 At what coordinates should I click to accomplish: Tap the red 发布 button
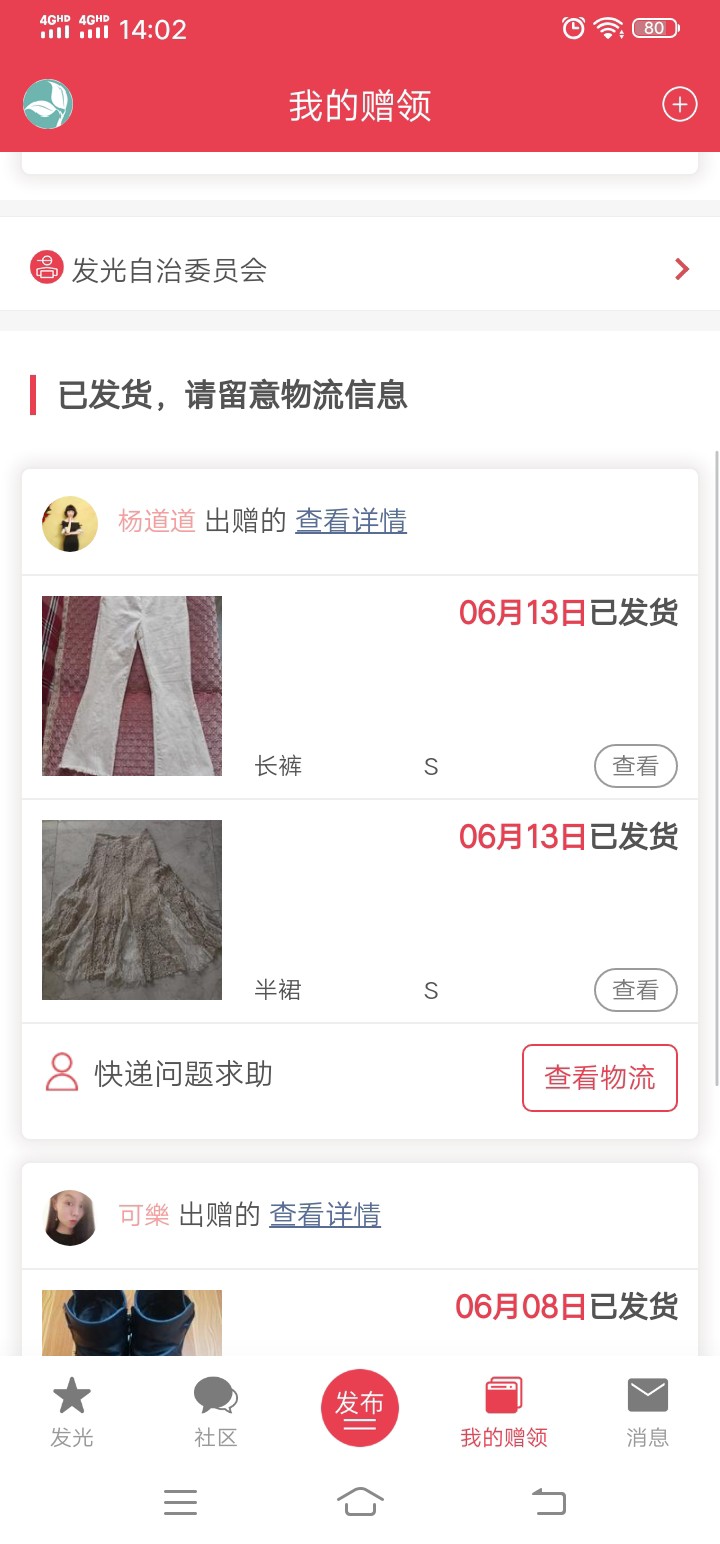click(x=360, y=1407)
